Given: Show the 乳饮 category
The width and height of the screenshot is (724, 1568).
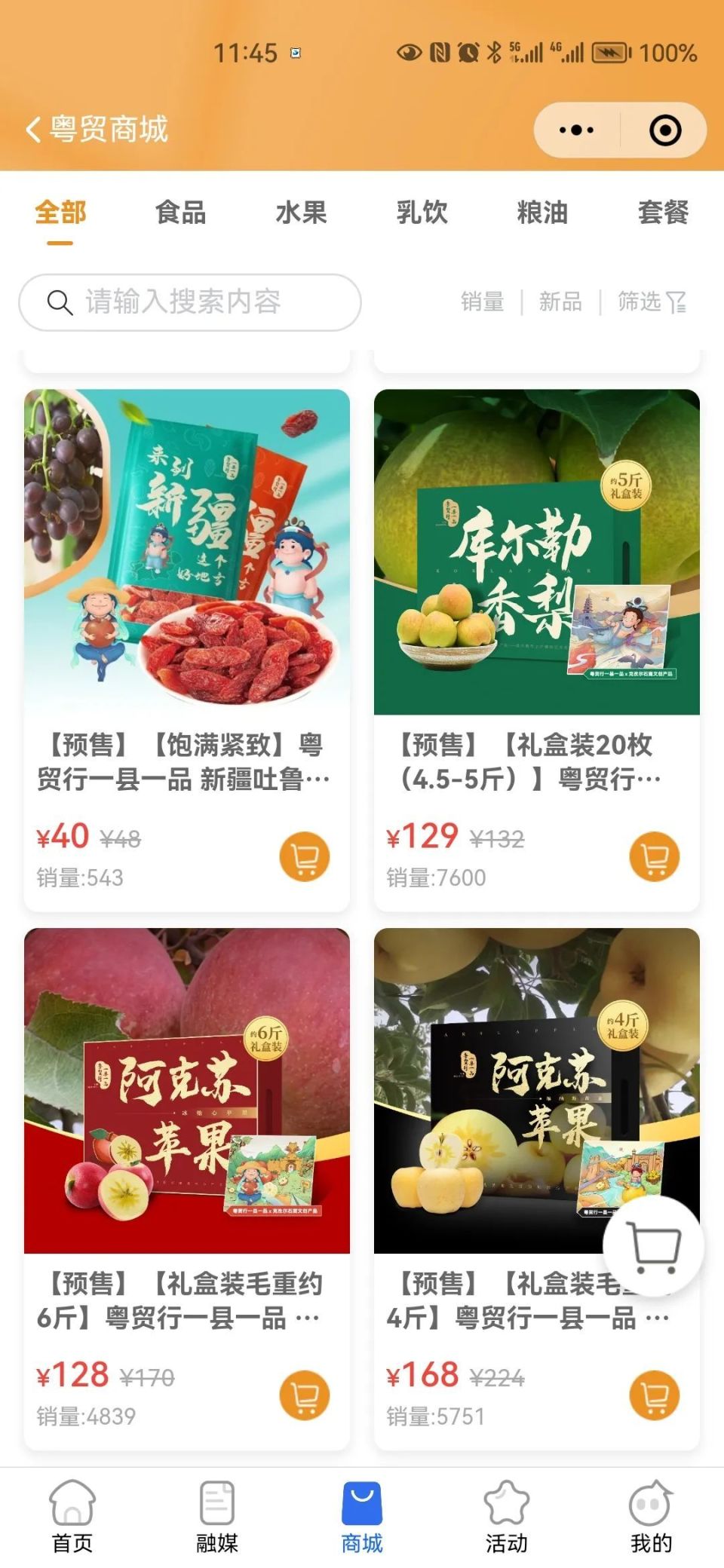Looking at the screenshot, I should [x=422, y=213].
